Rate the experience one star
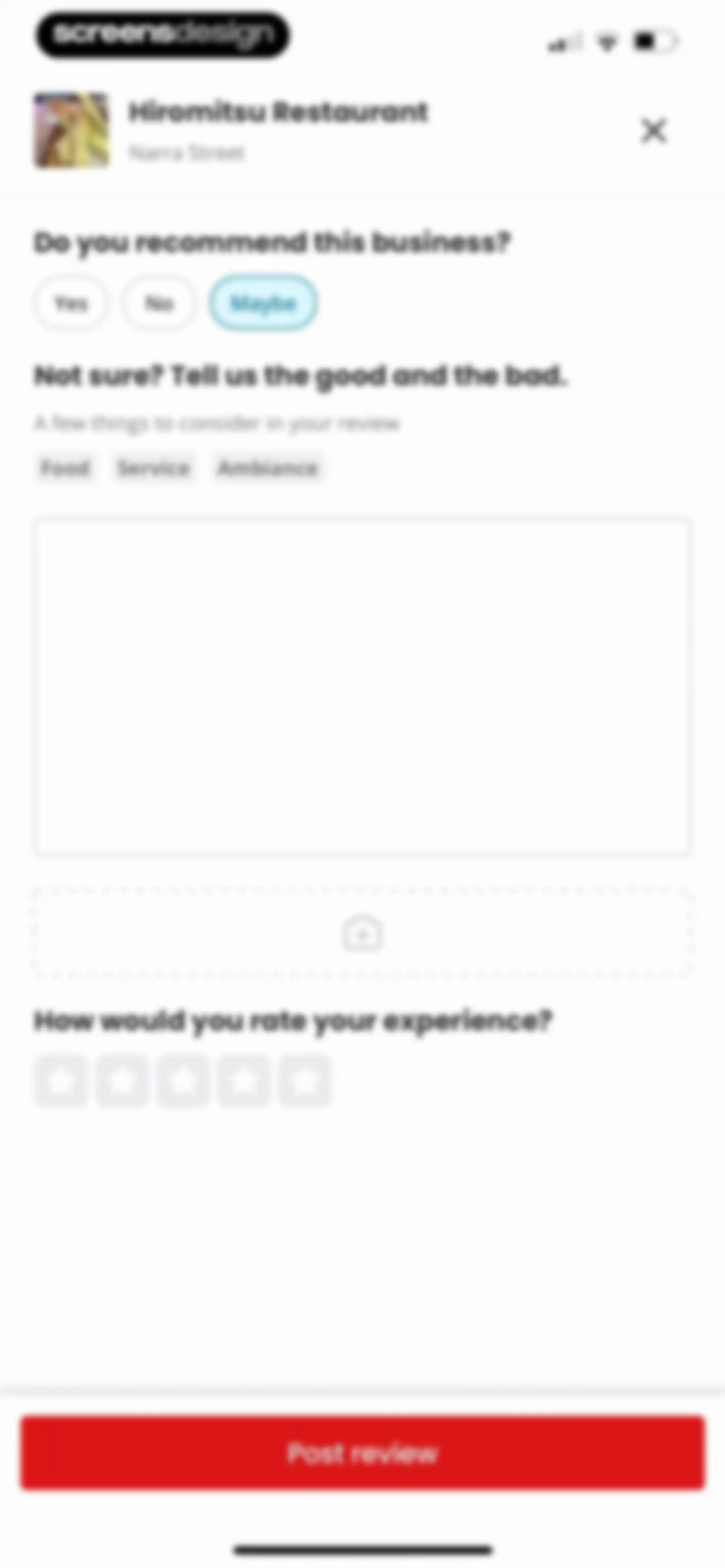Image resolution: width=725 pixels, height=1568 pixels. pyautogui.click(x=60, y=1081)
